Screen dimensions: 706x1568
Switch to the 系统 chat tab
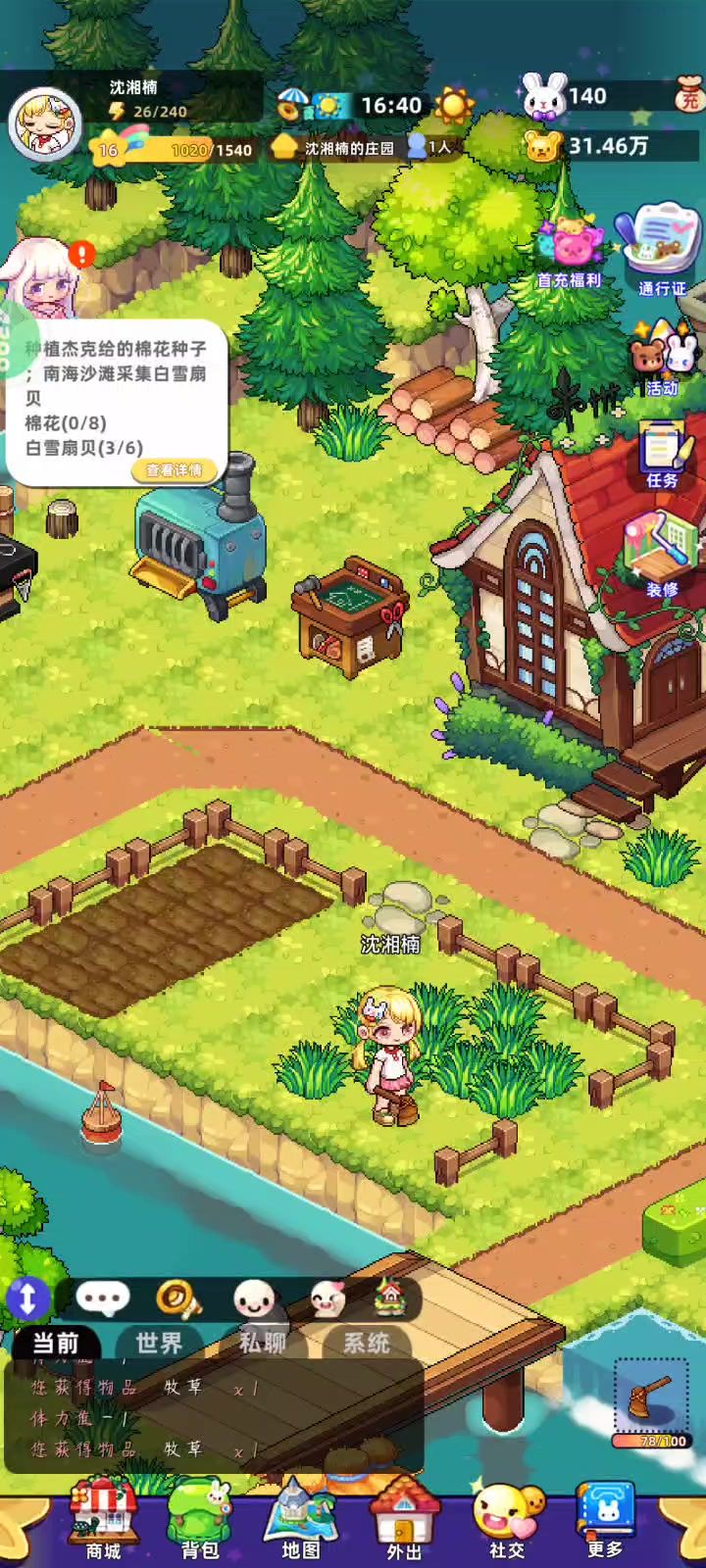coord(366,1343)
